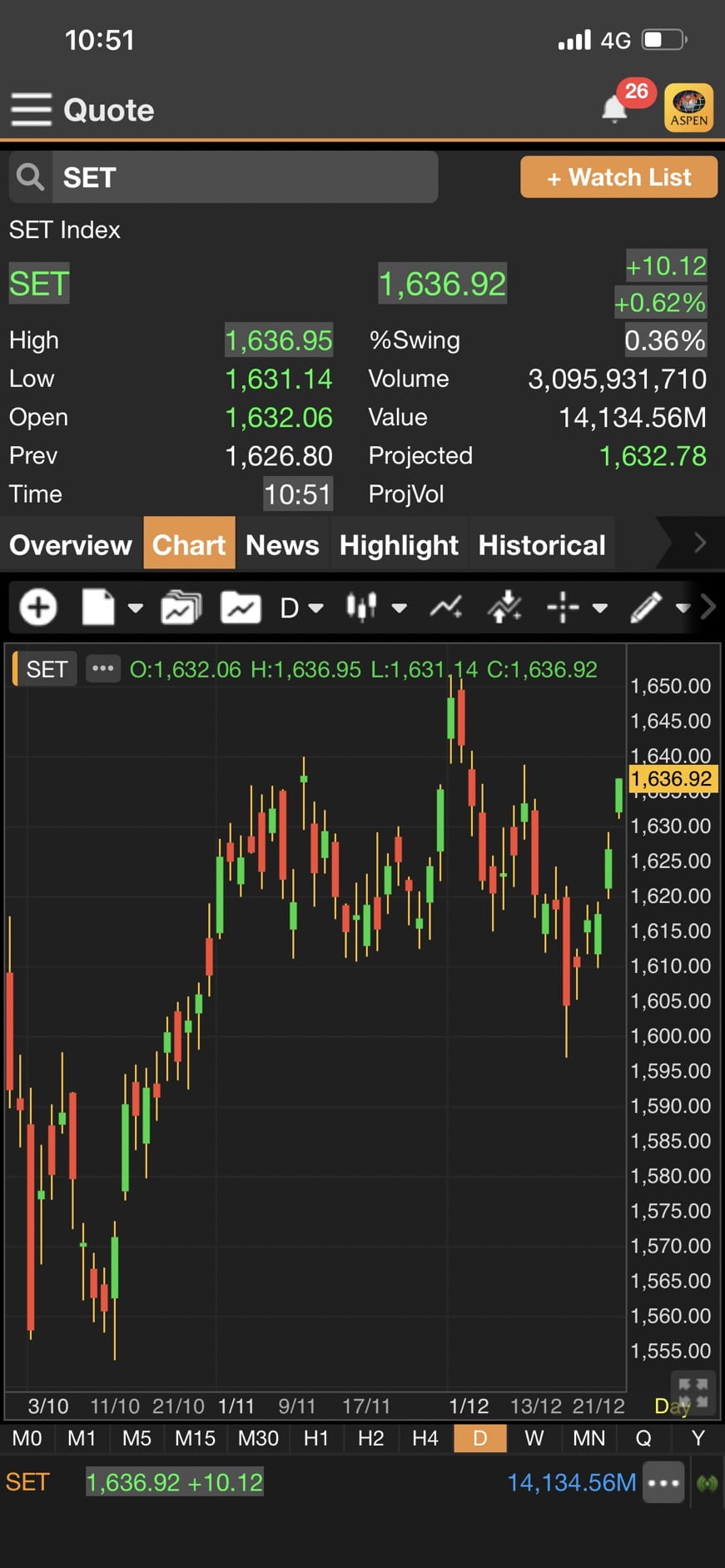Add SET to Watch List

(x=618, y=177)
